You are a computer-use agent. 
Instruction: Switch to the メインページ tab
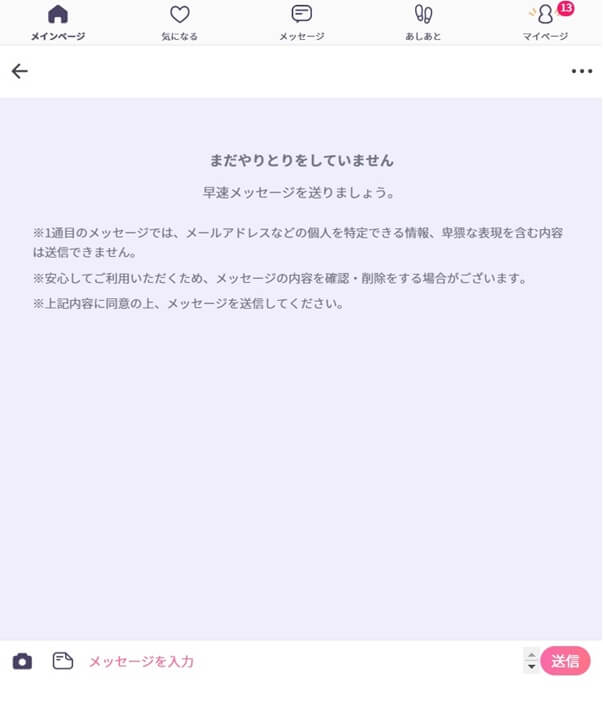58,22
